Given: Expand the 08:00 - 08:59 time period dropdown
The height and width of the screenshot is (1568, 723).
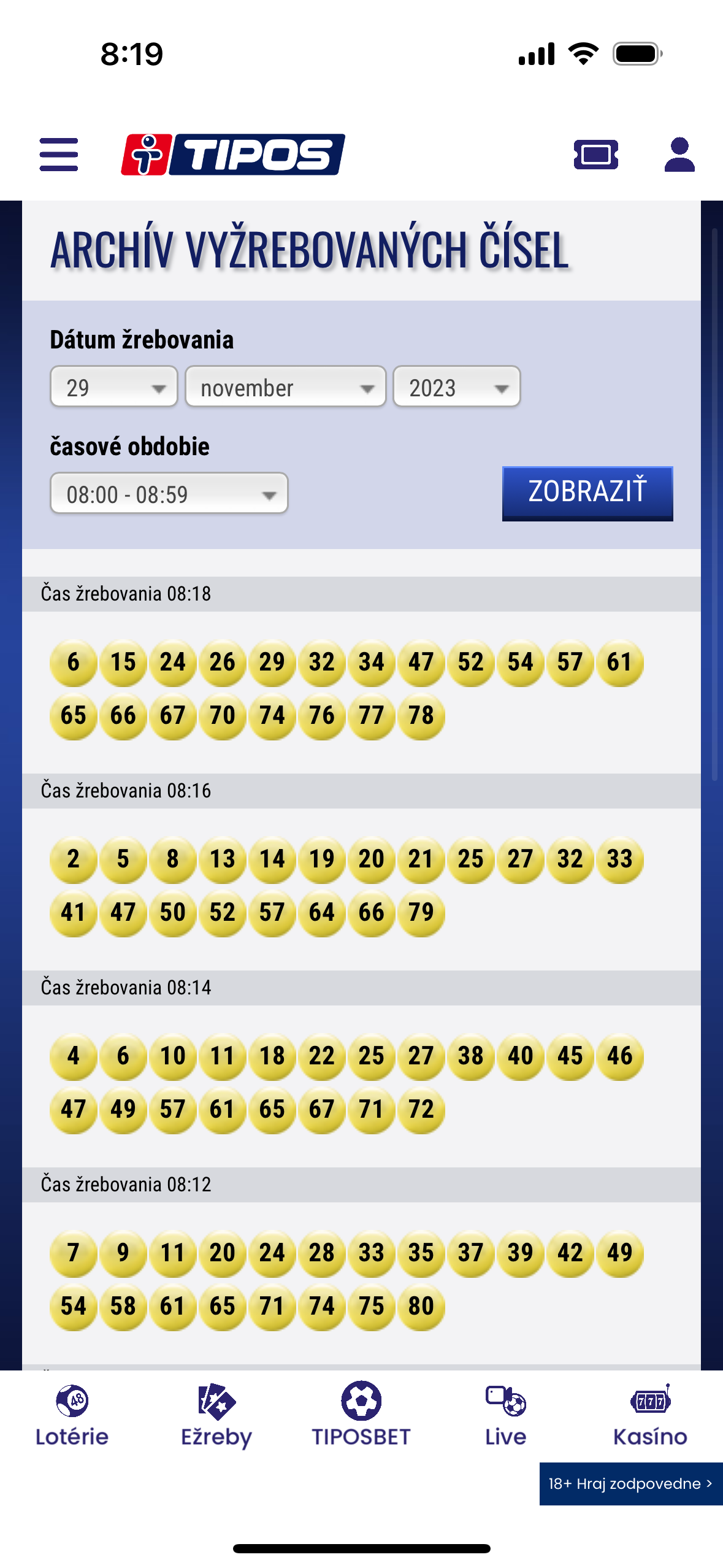Looking at the screenshot, I should 169,493.
